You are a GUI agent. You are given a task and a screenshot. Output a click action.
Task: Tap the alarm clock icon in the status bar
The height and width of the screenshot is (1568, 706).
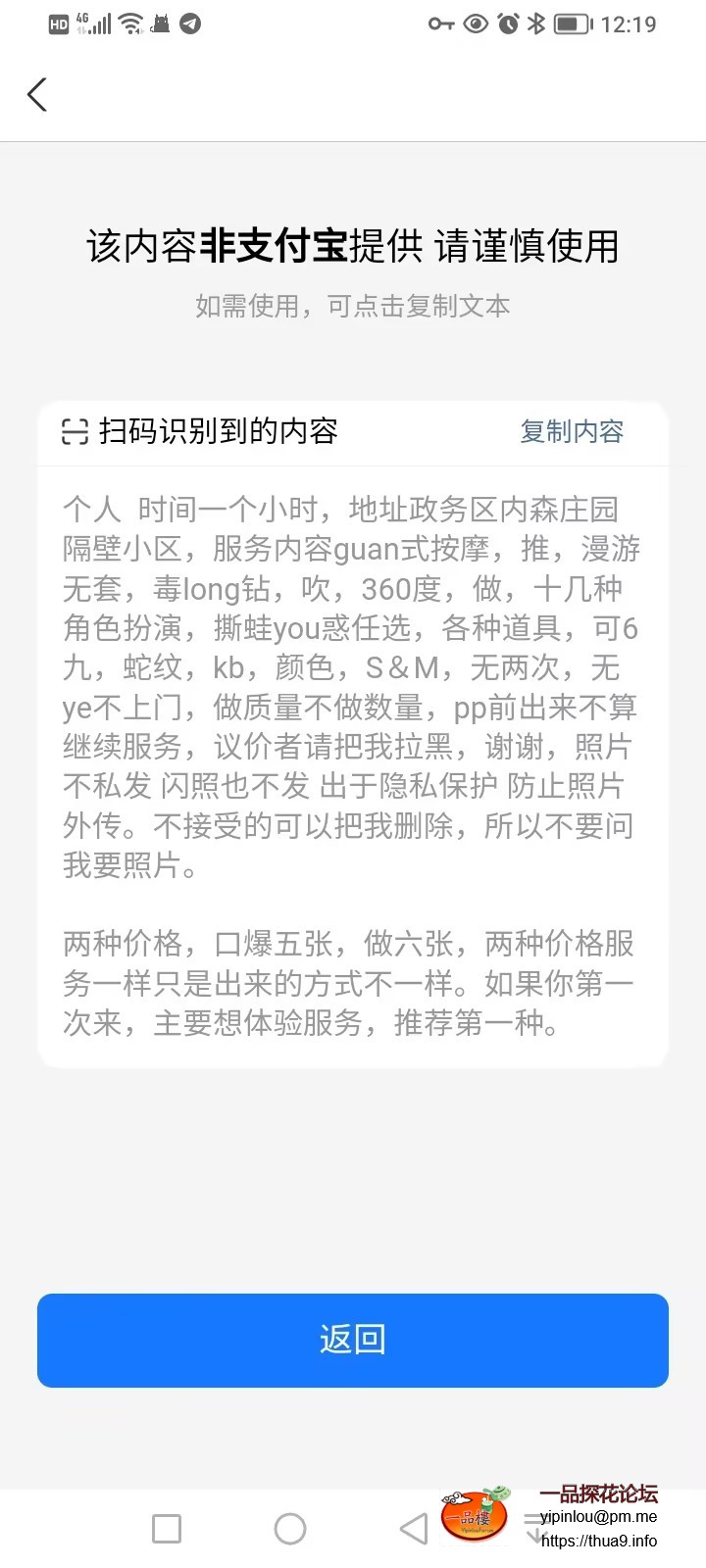point(507,24)
